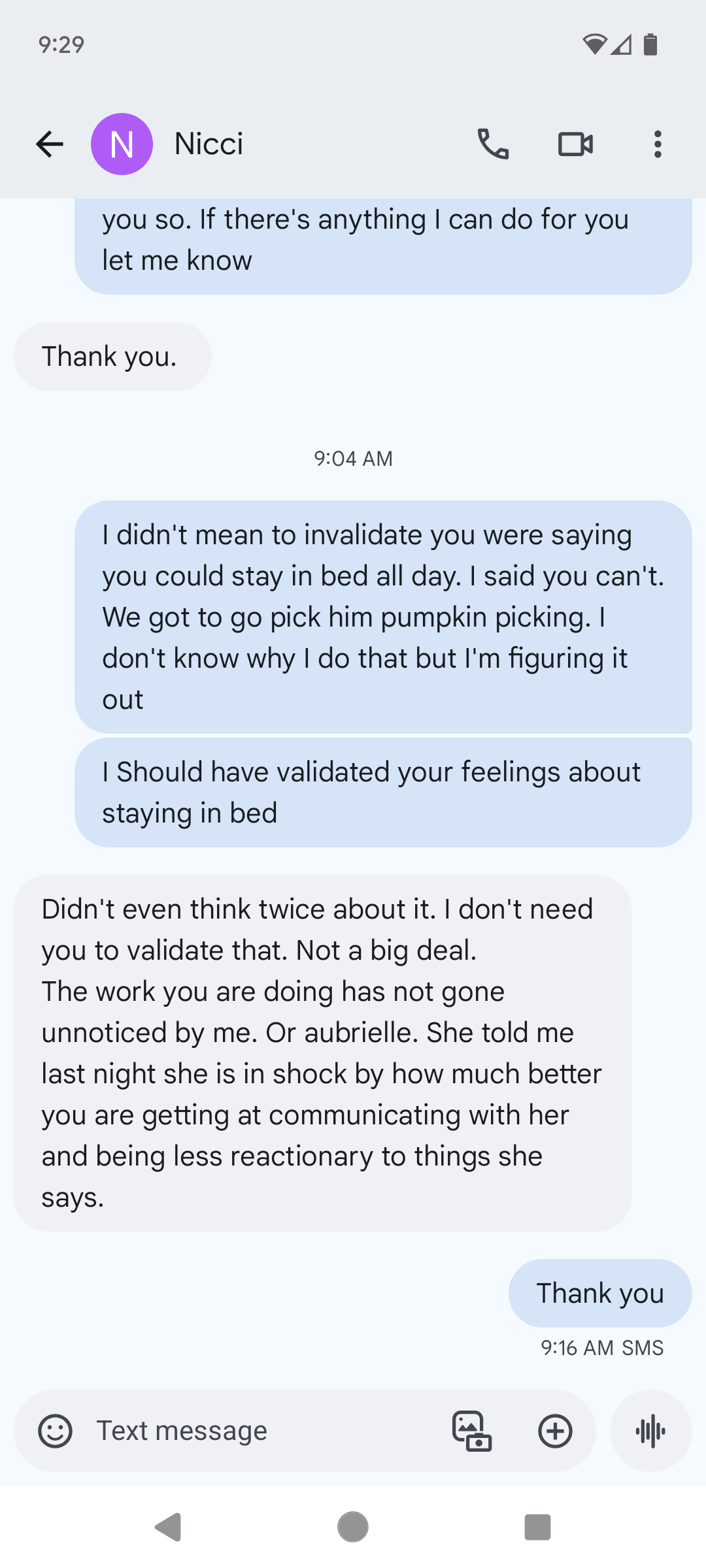Open the overflow menu
Screen dimensions: 706x1568
click(658, 144)
